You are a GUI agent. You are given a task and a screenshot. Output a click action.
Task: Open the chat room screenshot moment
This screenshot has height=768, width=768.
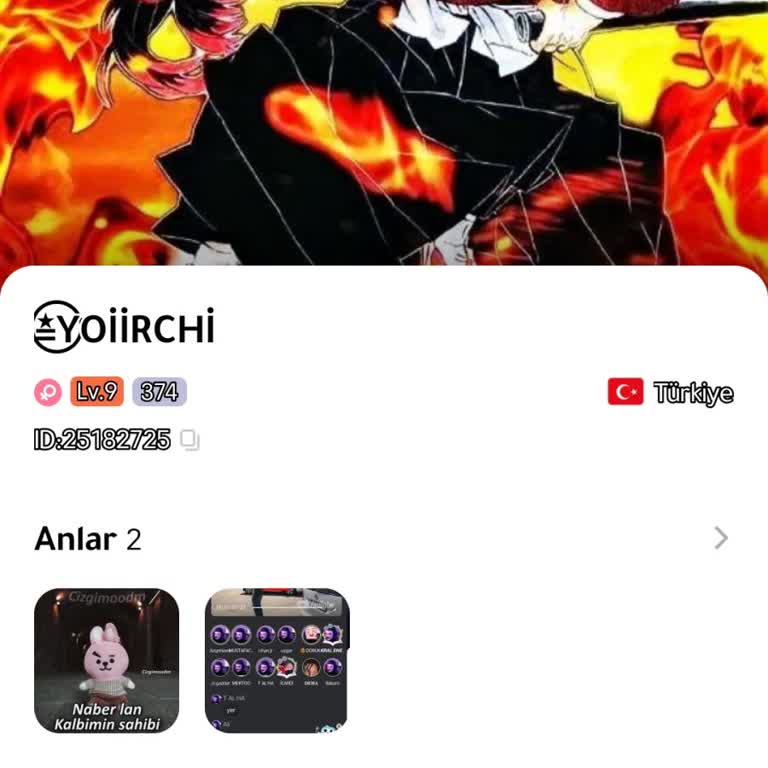[x=277, y=660]
